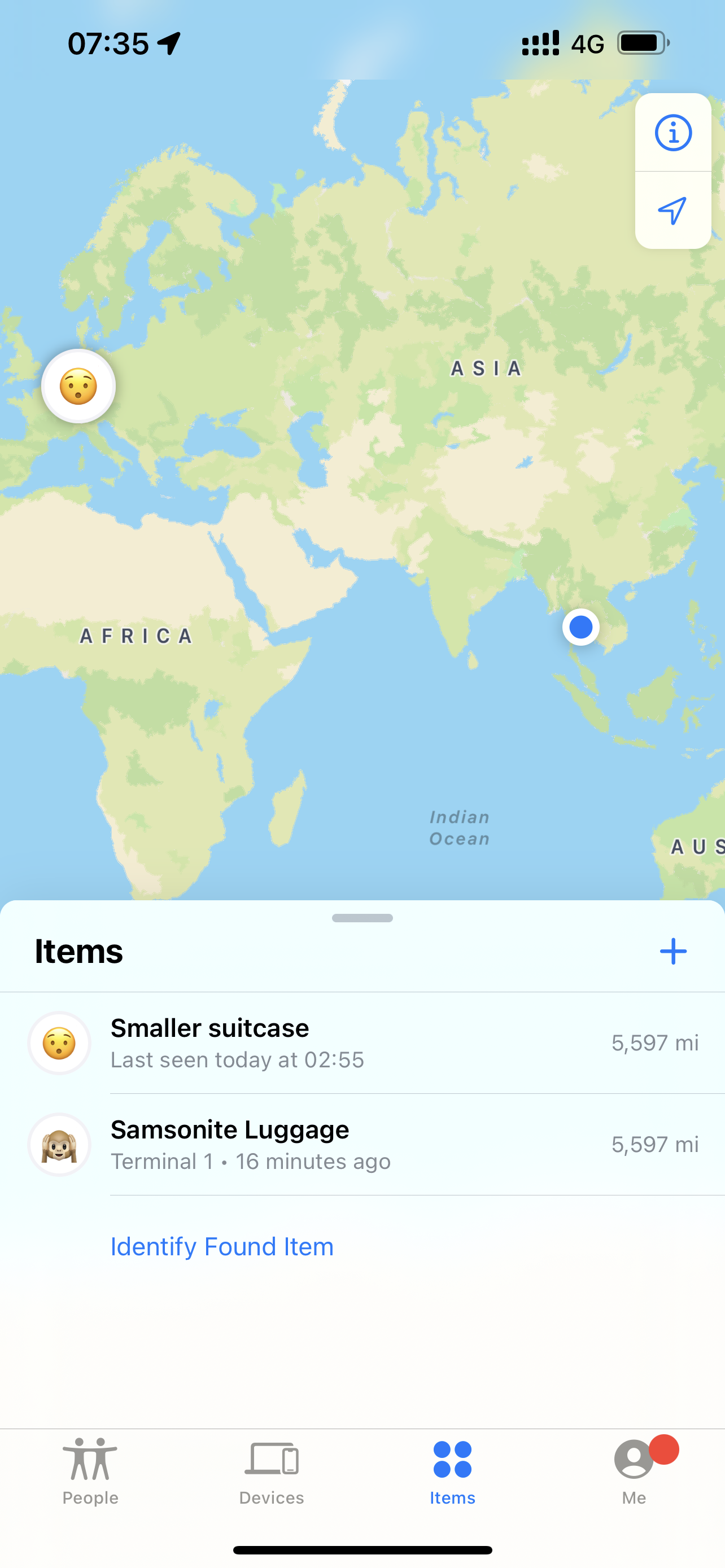This screenshot has width=725, height=1568.
Task: Go to the Me tab
Action: pos(634,1471)
